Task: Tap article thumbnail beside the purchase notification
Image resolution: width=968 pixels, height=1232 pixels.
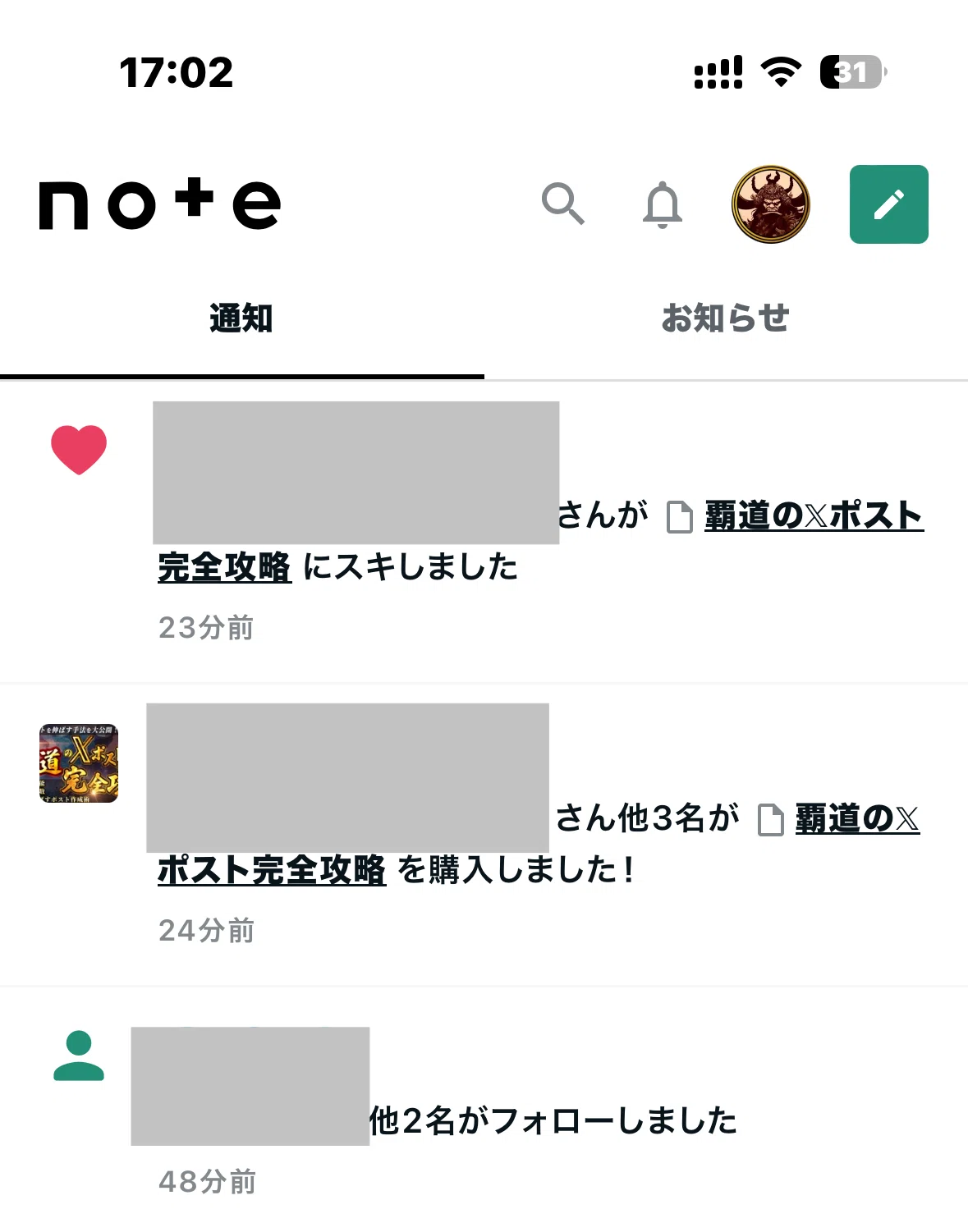Action: coord(79,763)
